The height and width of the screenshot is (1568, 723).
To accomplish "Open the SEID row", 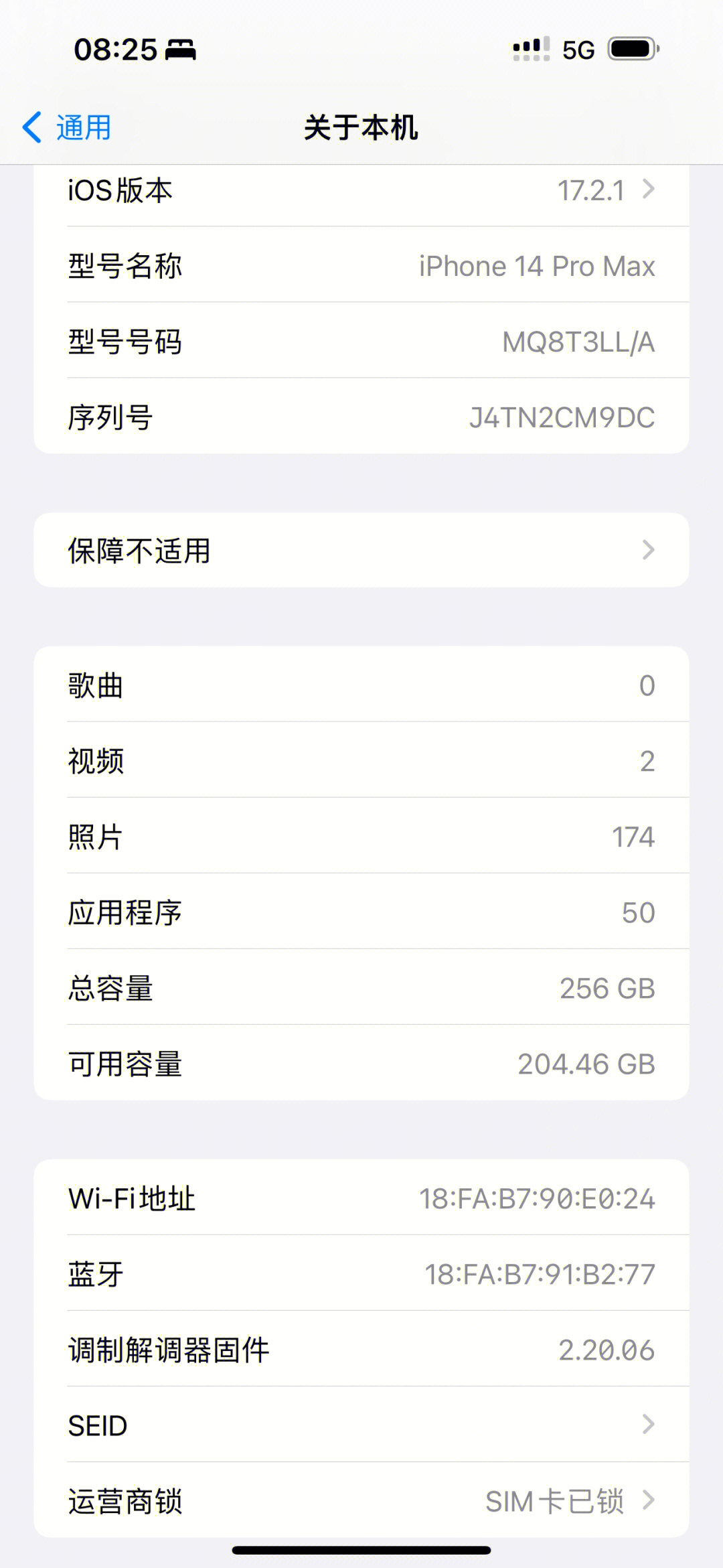I will pyautogui.click(x=361, y=1425).
